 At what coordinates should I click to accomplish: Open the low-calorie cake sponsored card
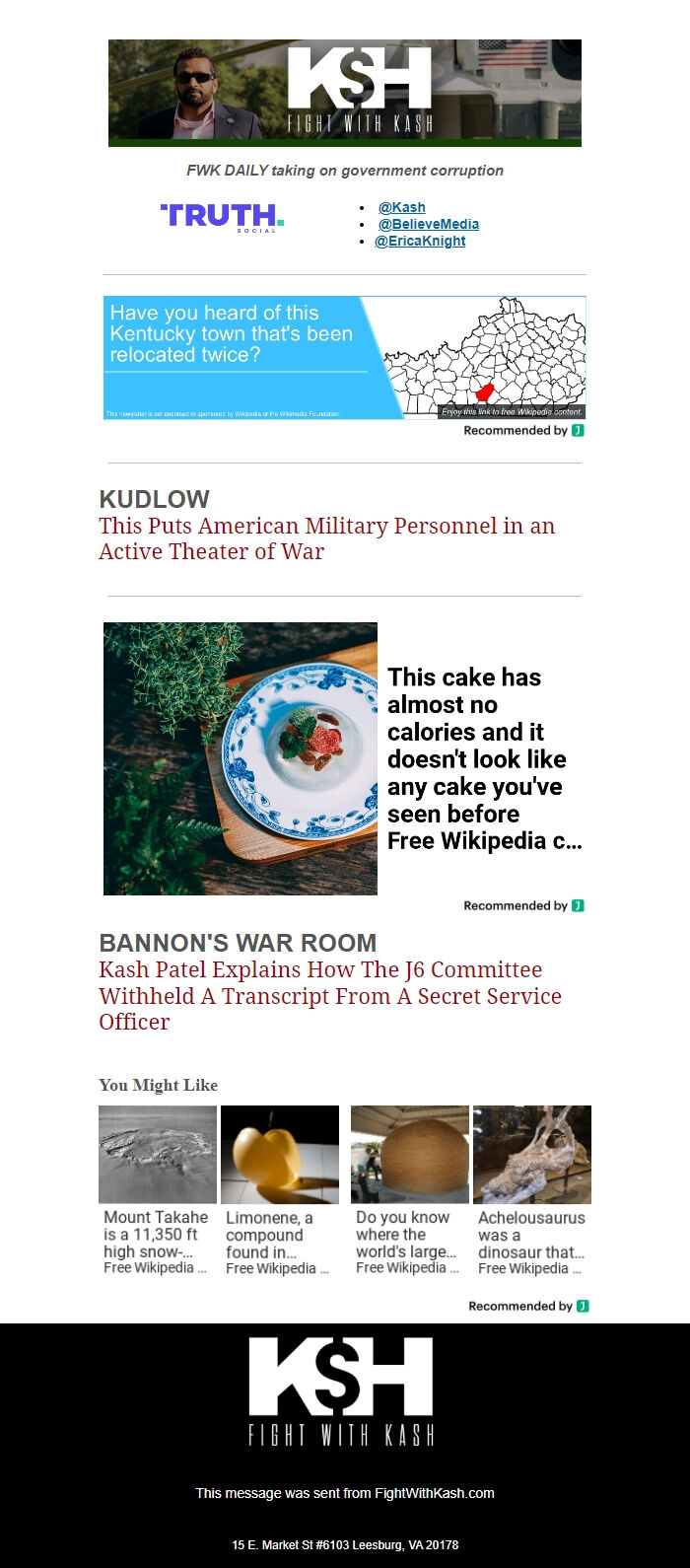[344, 758]
